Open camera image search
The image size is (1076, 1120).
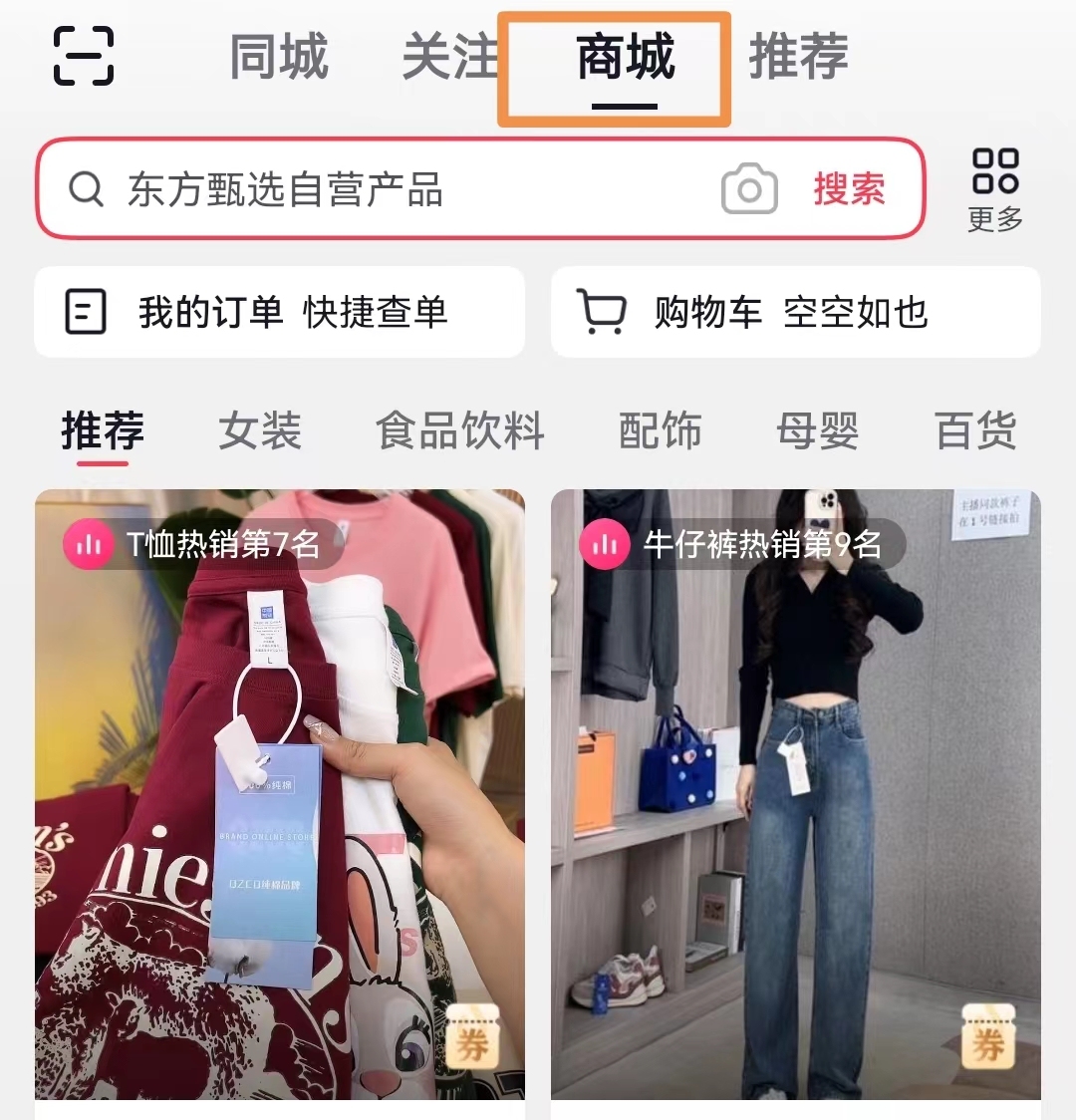pyautogui.click(x=749, y=188)
